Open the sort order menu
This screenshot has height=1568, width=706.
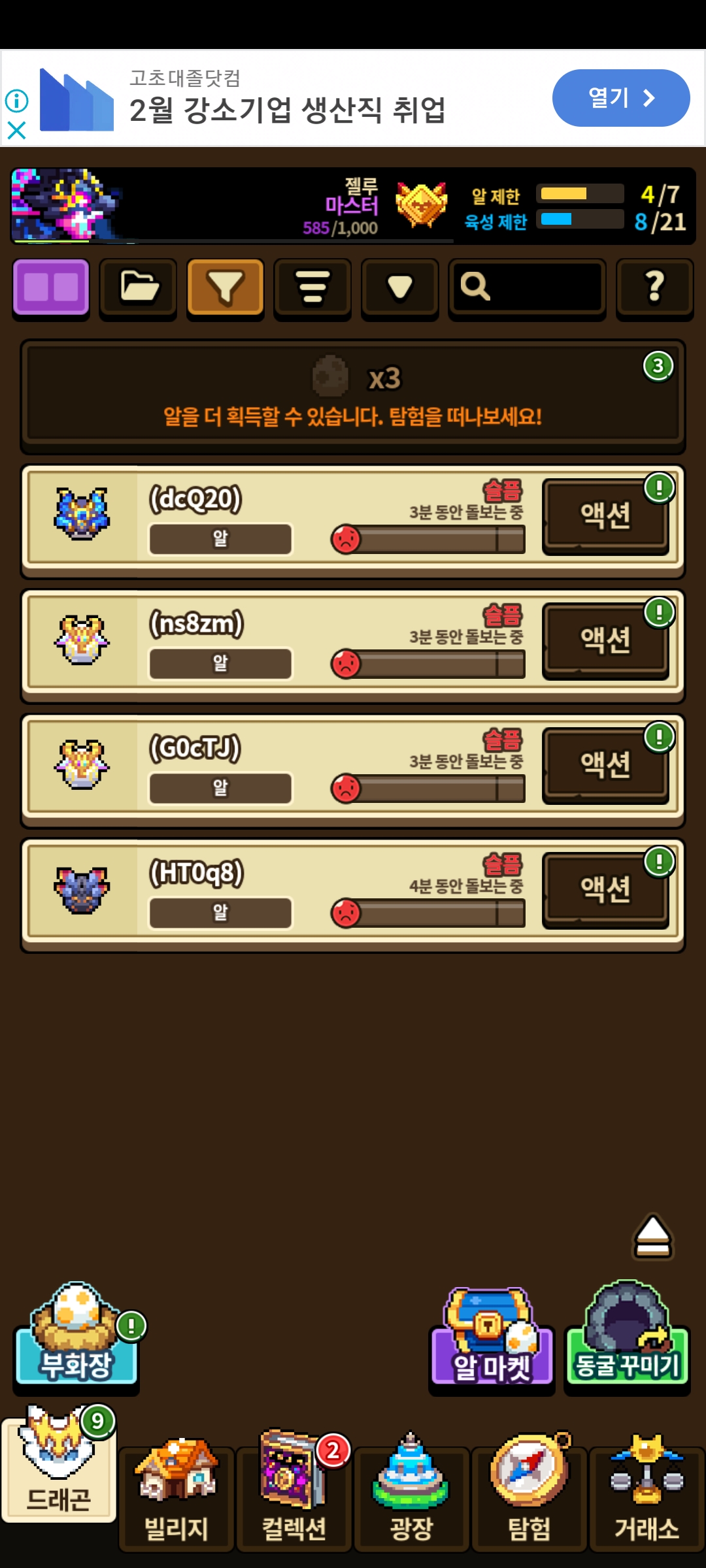[312, 287]
